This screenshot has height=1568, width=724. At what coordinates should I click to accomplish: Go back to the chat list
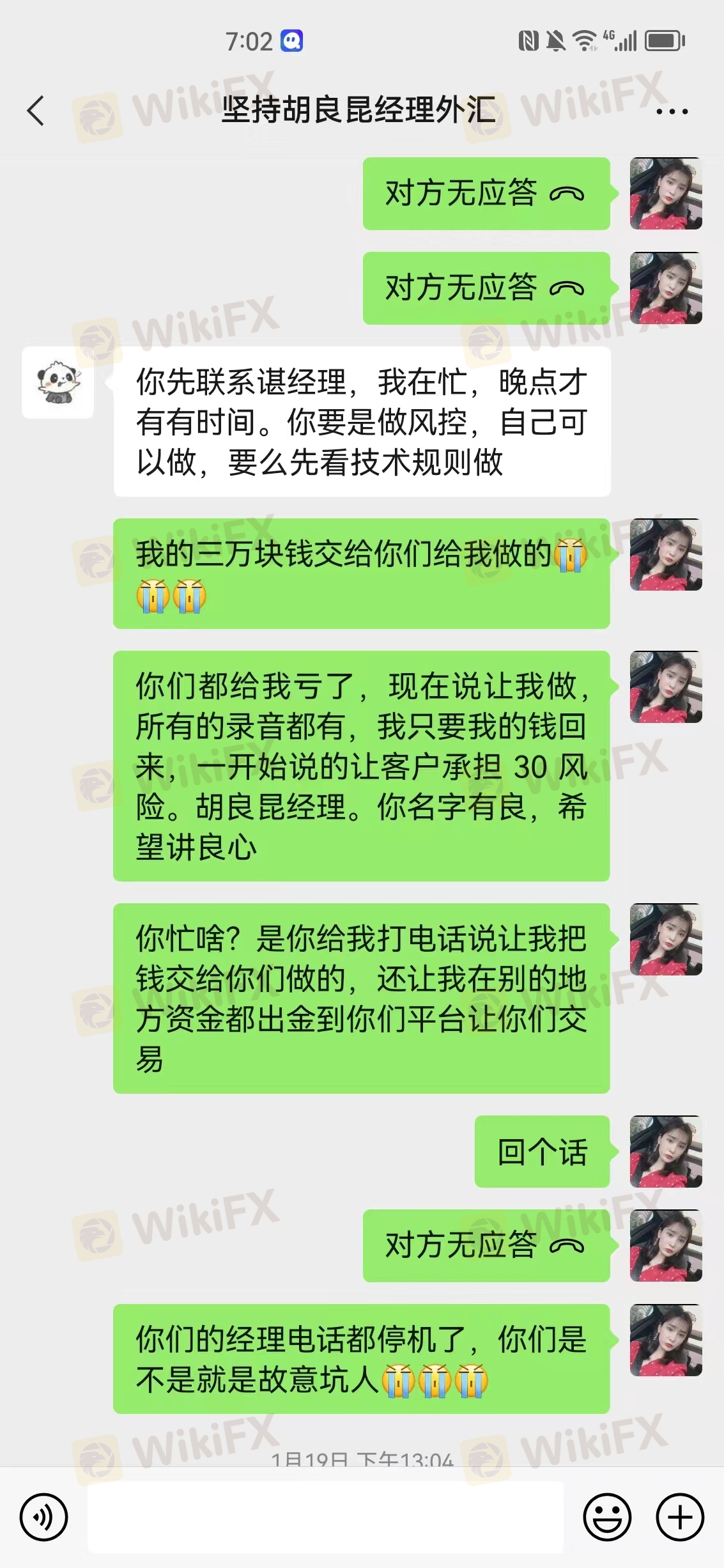click(36, 111)
